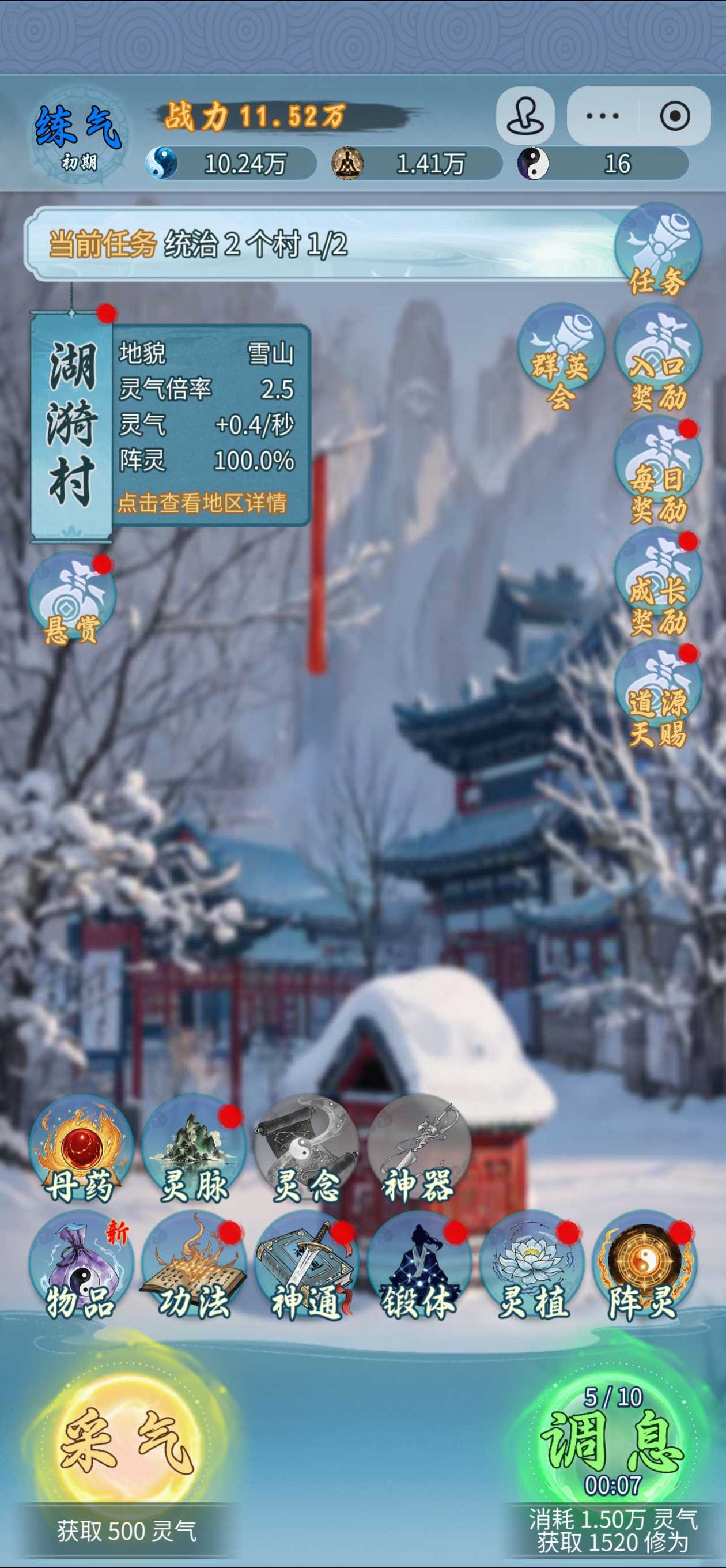Open the mini program more options menu
The image size is (726, 1568).
tap(603, 116)
